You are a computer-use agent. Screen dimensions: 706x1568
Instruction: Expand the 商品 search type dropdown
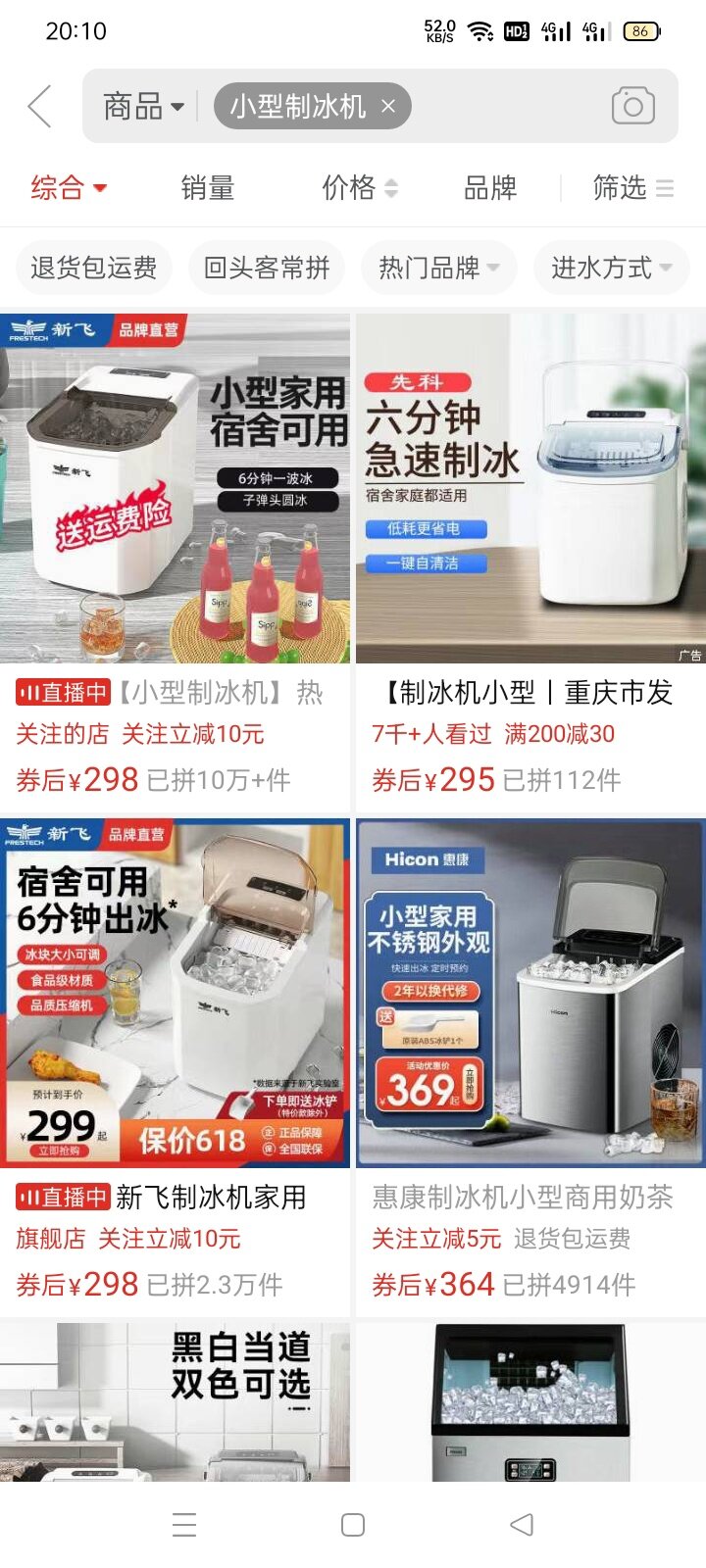click(x=143, y=106)
